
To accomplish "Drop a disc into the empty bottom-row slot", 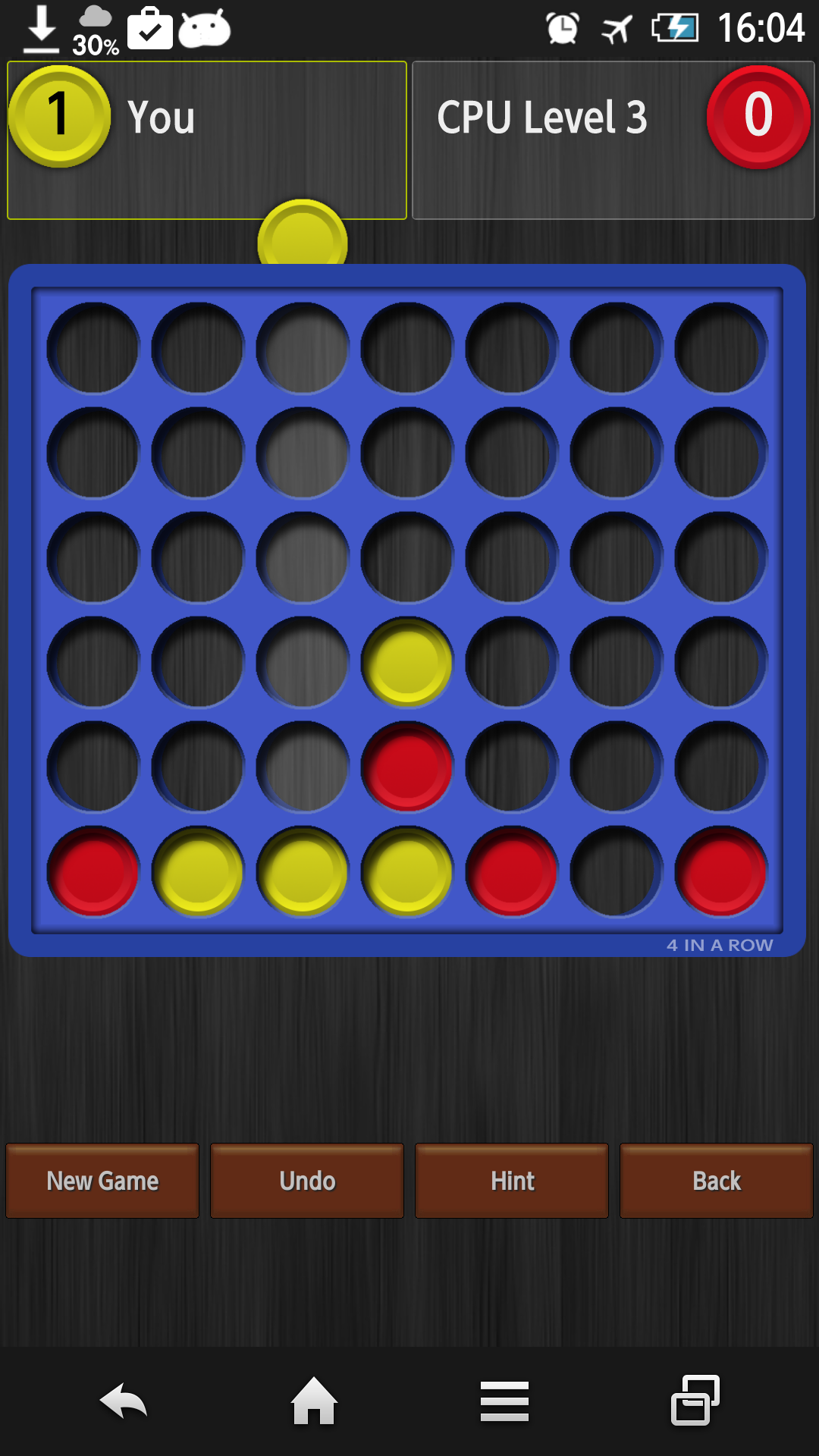I will pos(617,871).
